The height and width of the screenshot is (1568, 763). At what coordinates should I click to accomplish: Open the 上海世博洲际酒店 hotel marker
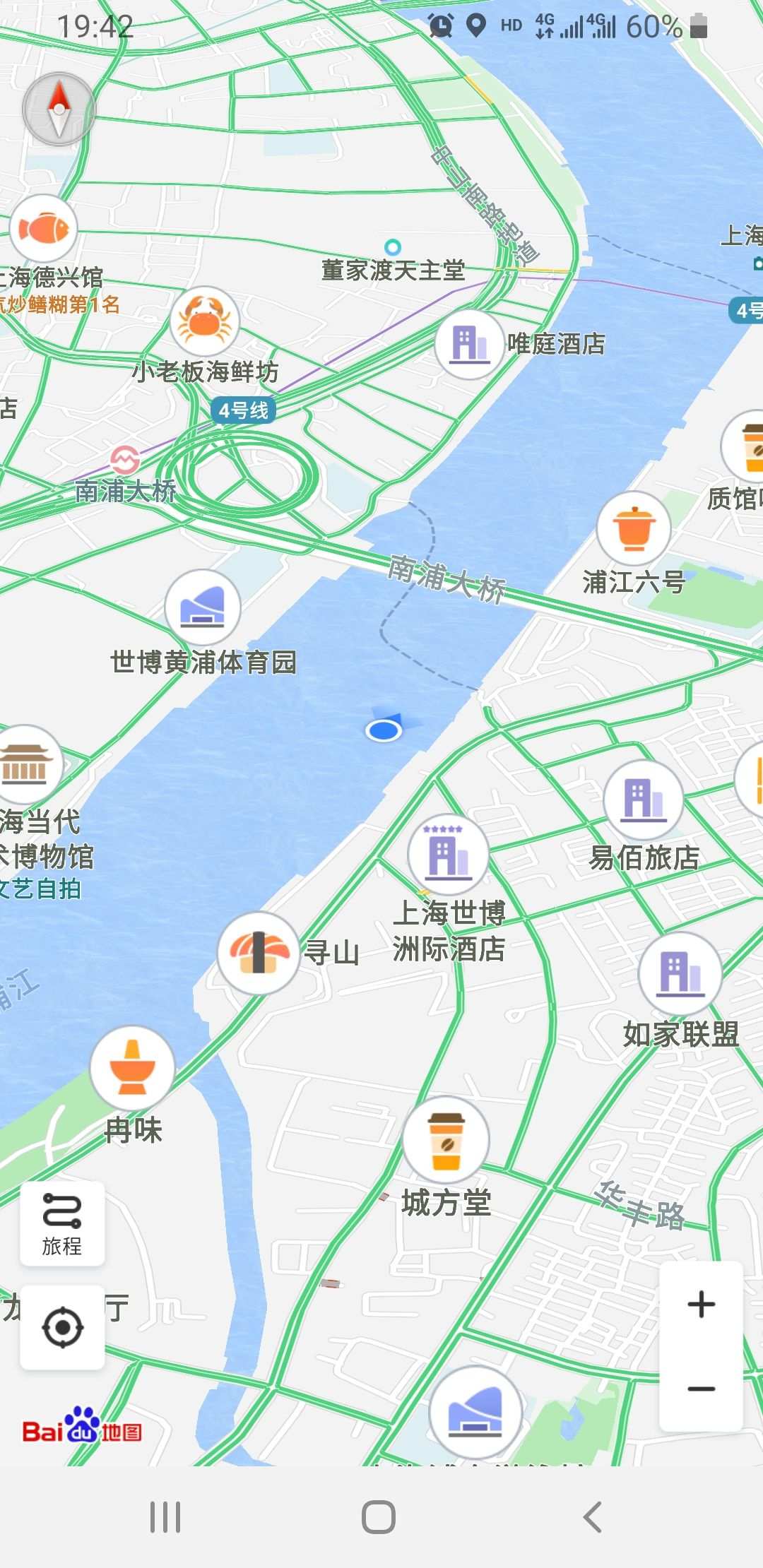(448, 855)
